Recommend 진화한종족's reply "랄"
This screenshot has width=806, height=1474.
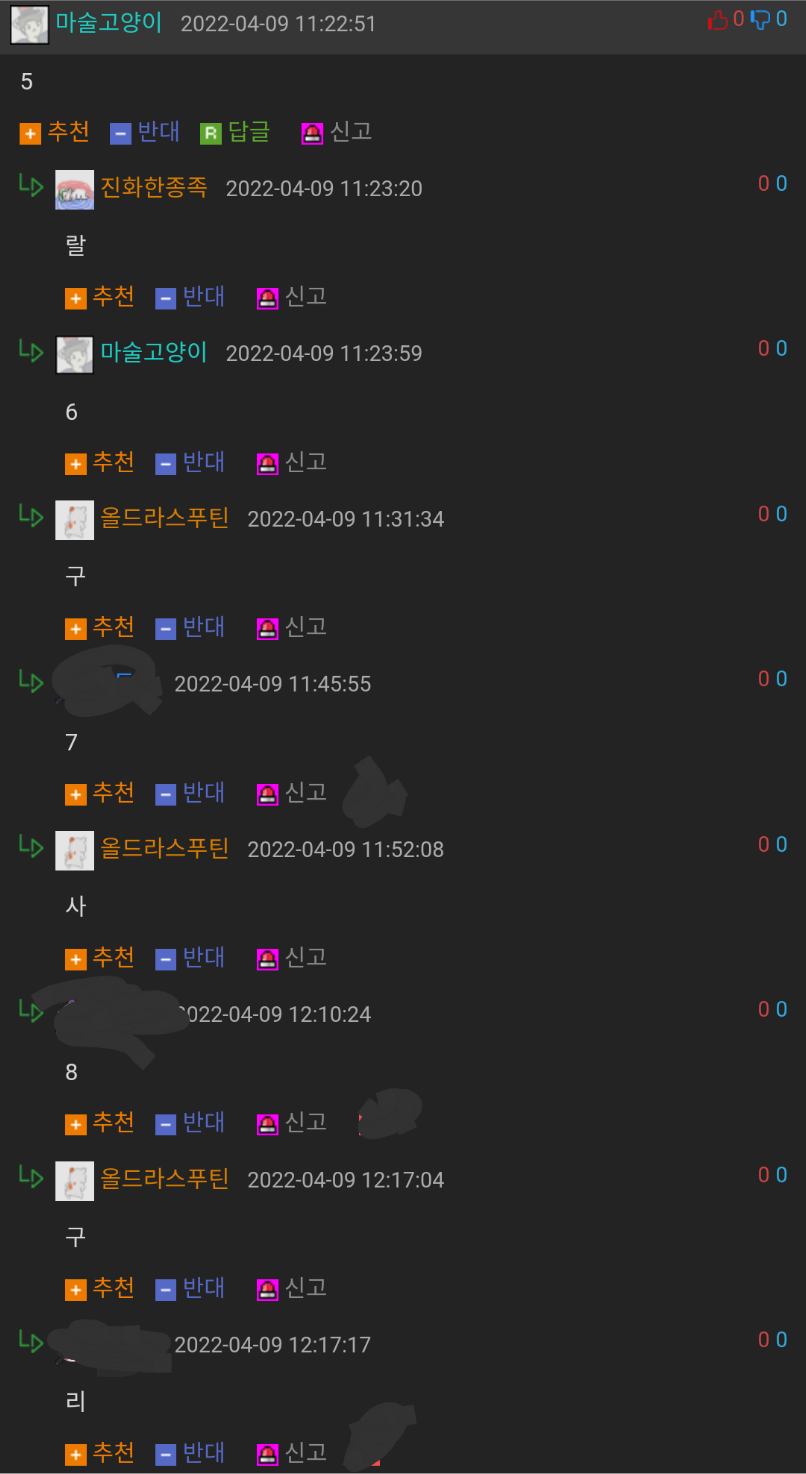coord(99,297)
